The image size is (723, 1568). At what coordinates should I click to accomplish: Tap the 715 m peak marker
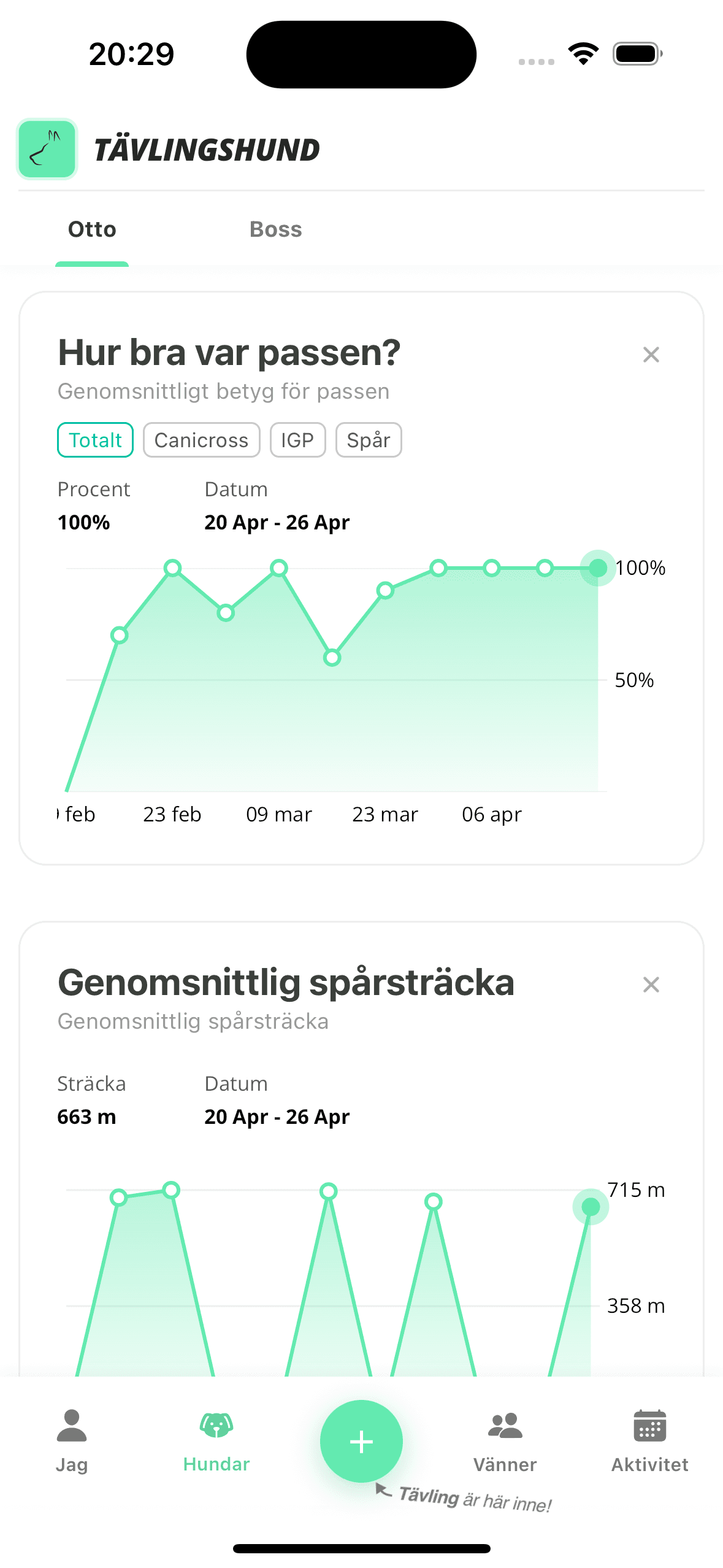pyautogui.click(x=590, y=1206)
